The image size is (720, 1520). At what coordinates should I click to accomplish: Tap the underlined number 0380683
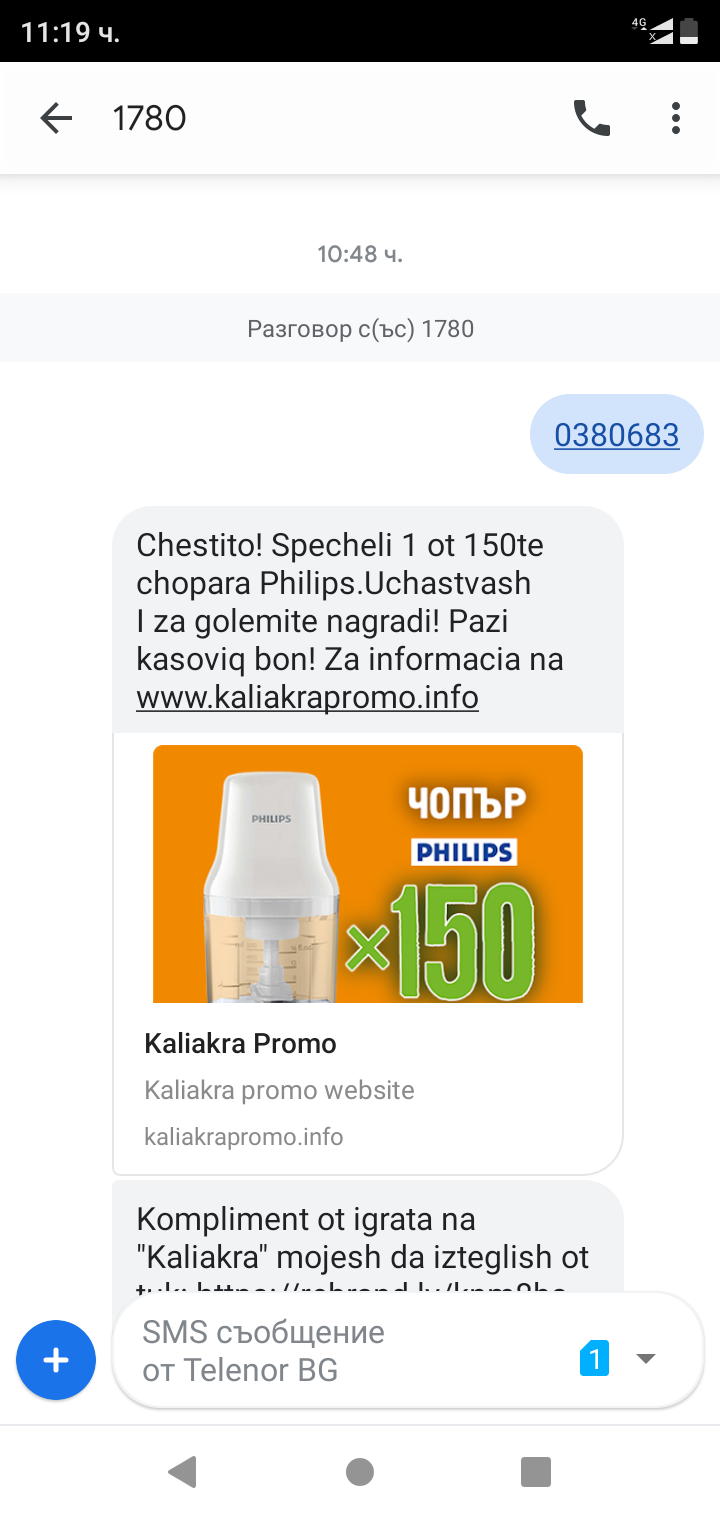click(617, 435)
